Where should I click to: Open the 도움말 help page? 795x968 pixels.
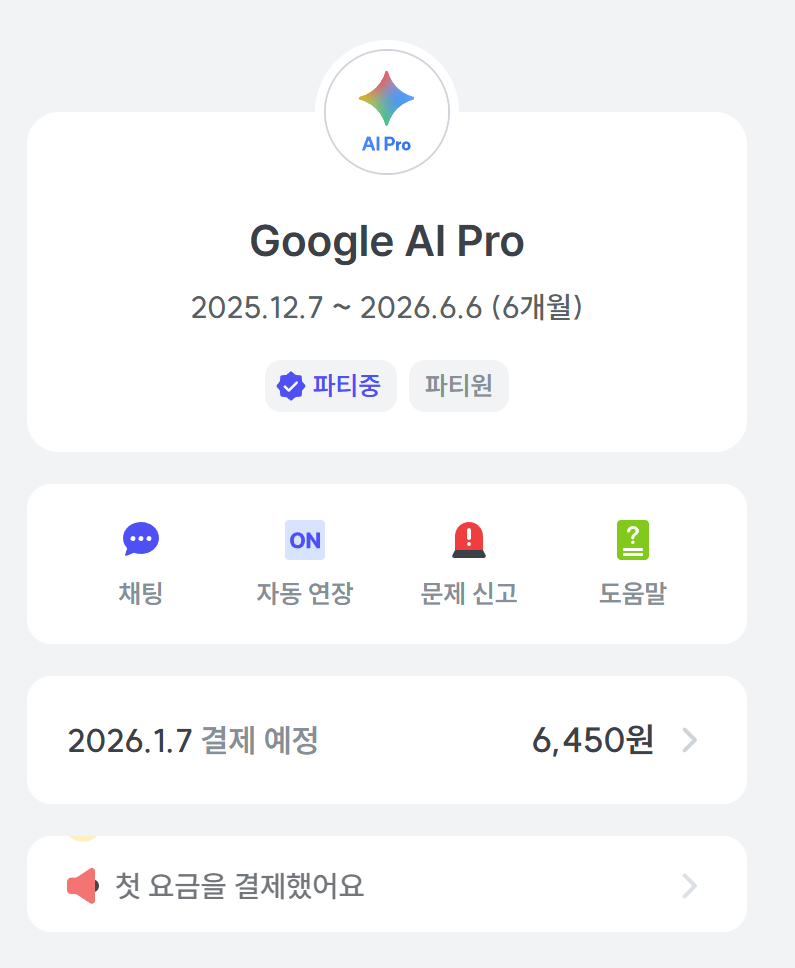pyautogui.click(x=632, y=563)
